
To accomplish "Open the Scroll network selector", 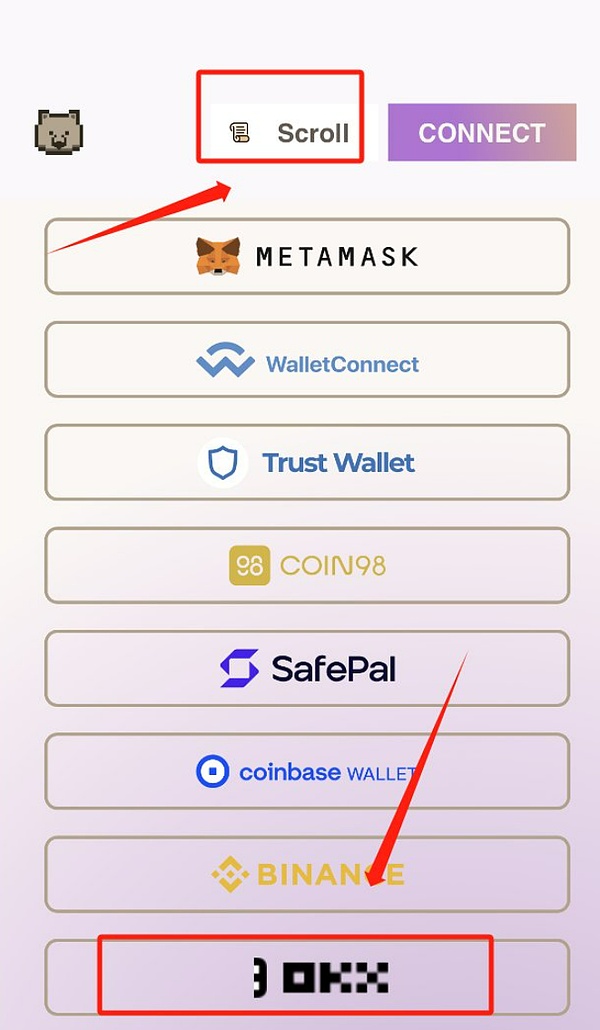I will coord(290,133).
